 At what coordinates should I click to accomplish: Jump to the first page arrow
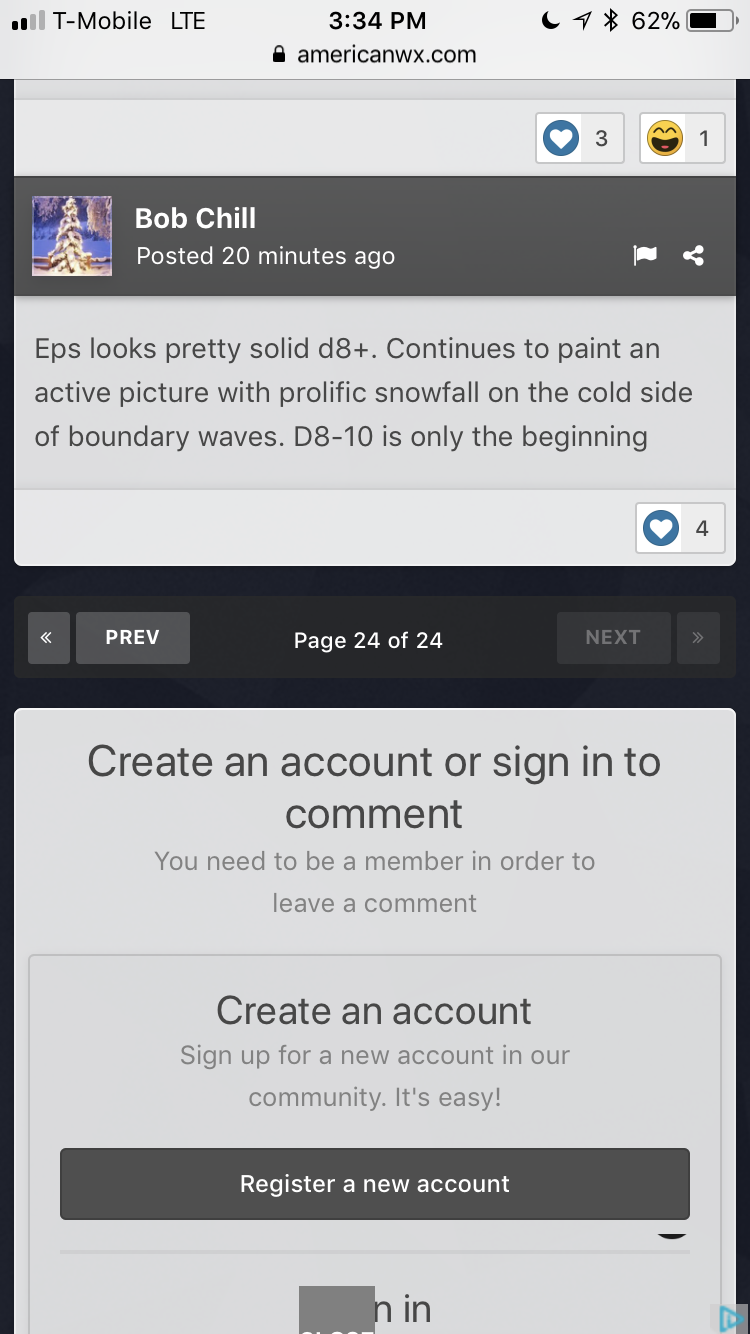(x=48, y=638)
